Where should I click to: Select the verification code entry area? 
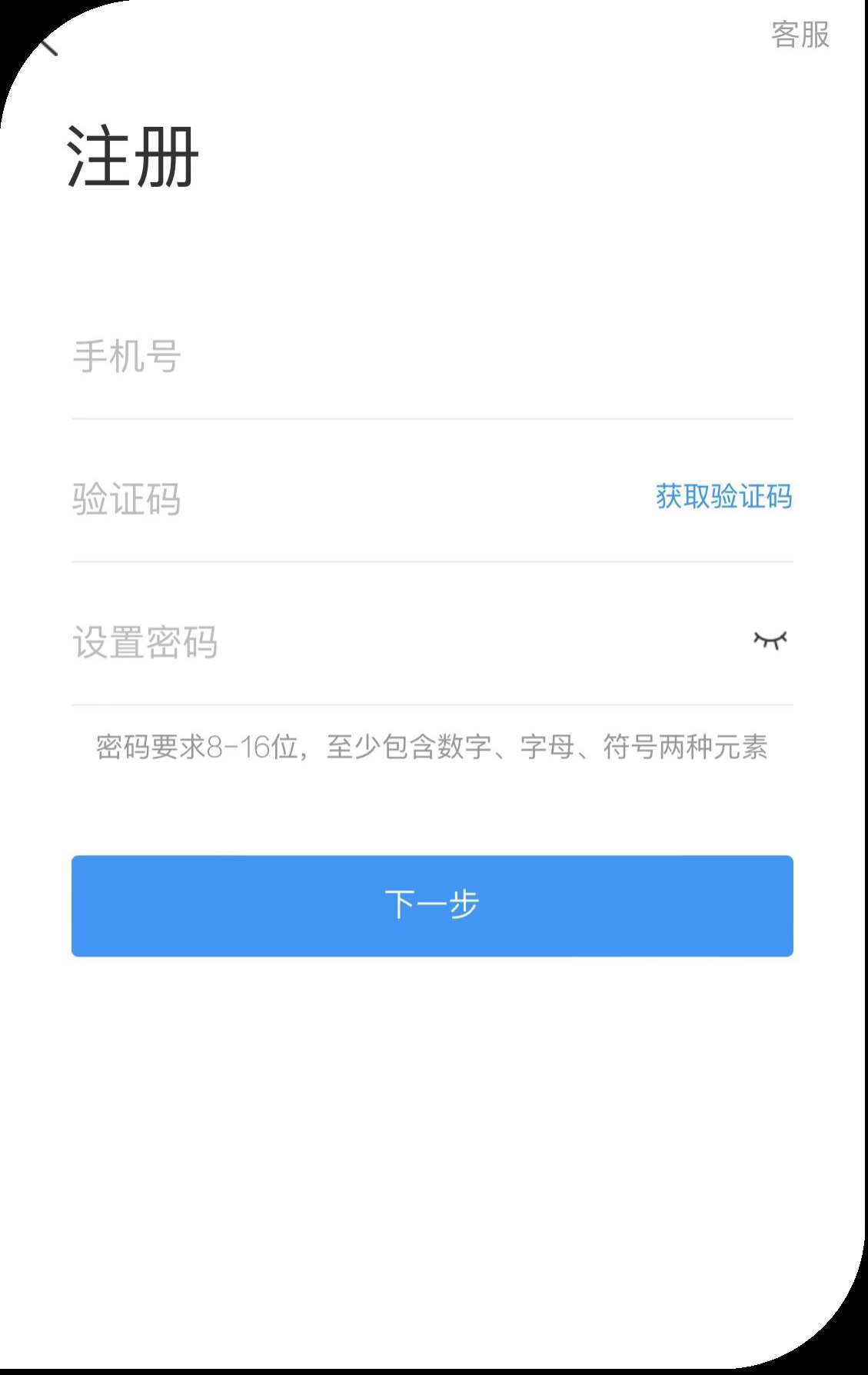[x=308, y=498]
